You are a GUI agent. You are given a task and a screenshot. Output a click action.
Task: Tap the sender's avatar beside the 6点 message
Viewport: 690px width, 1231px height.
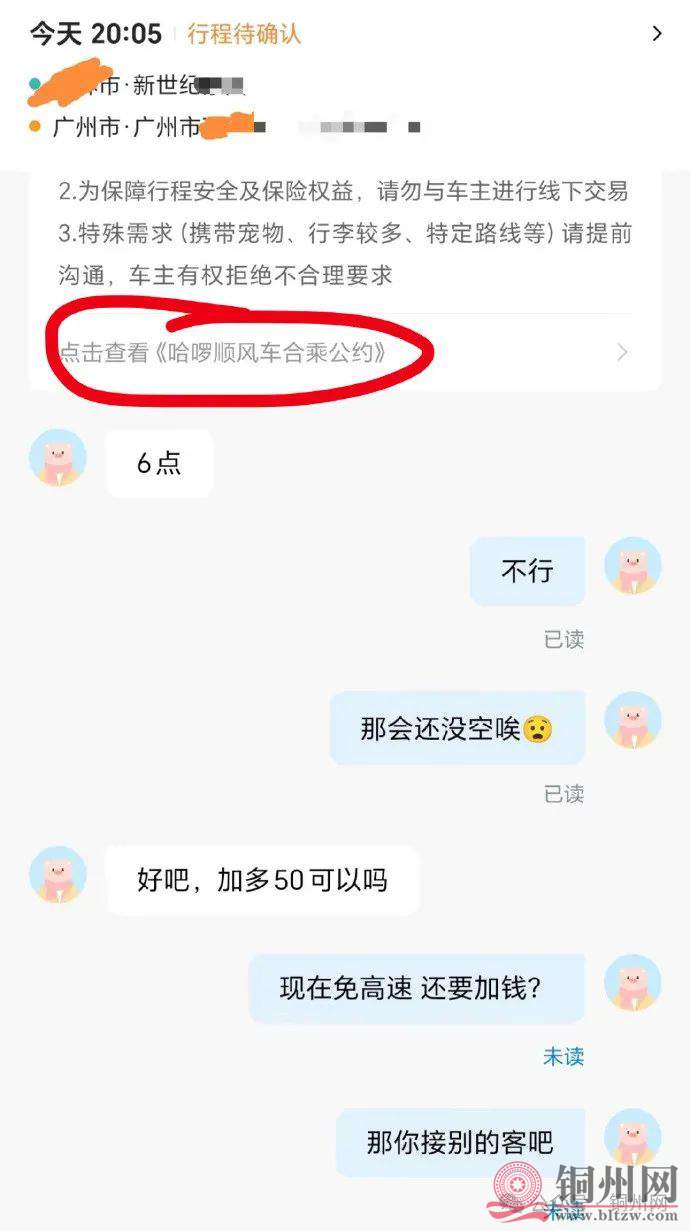(58, 459)
